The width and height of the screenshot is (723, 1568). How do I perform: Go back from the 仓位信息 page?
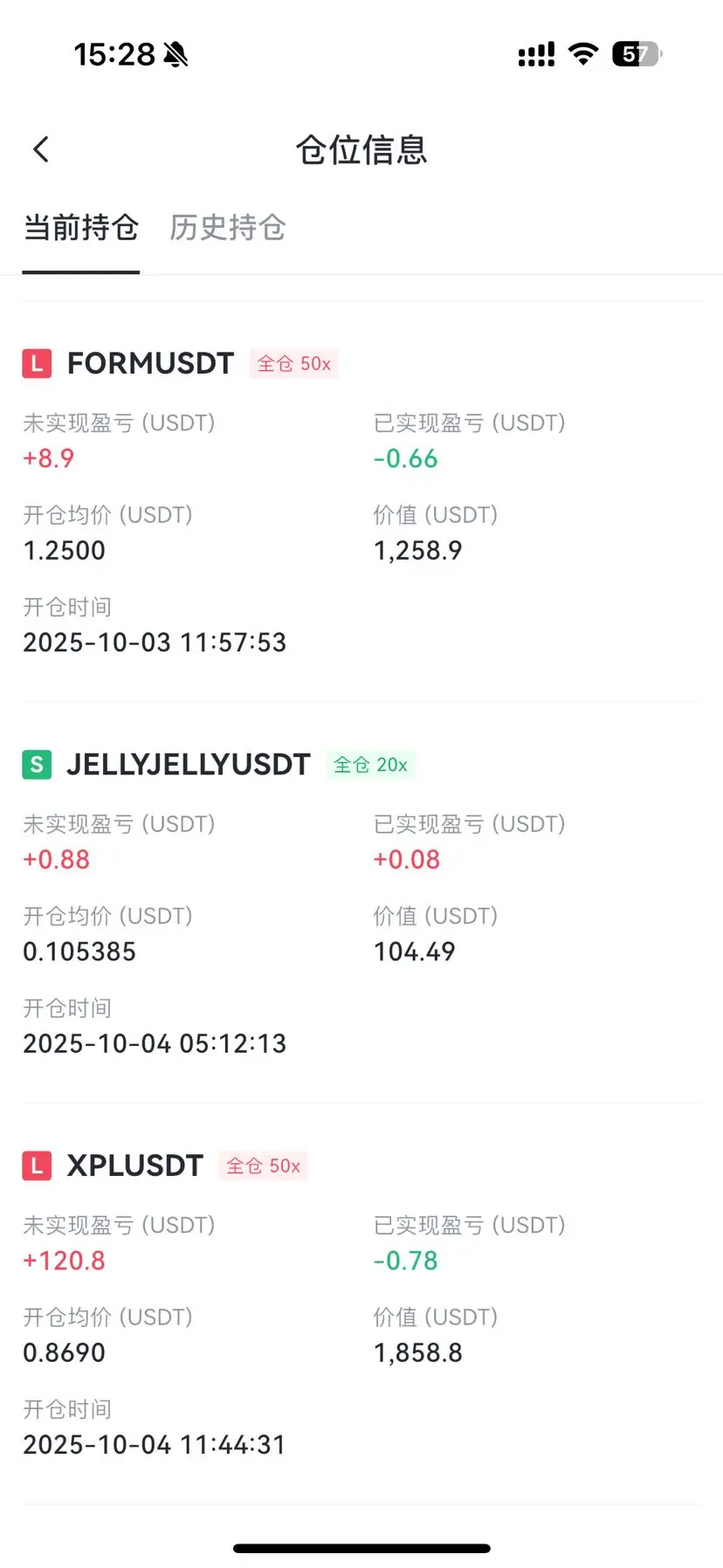pos(41,149)
